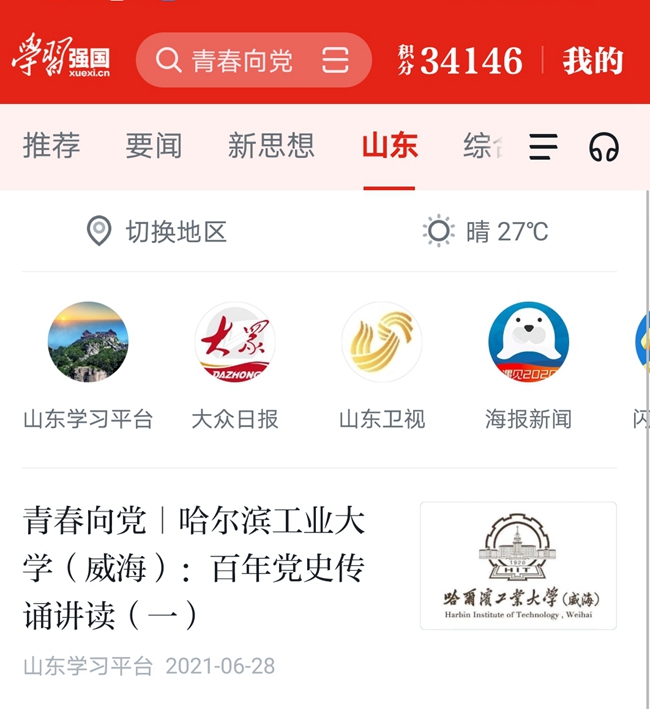Viewport: 650px width, 709px height.
Task: Select the 山东 tab
Action: [389, 146]
